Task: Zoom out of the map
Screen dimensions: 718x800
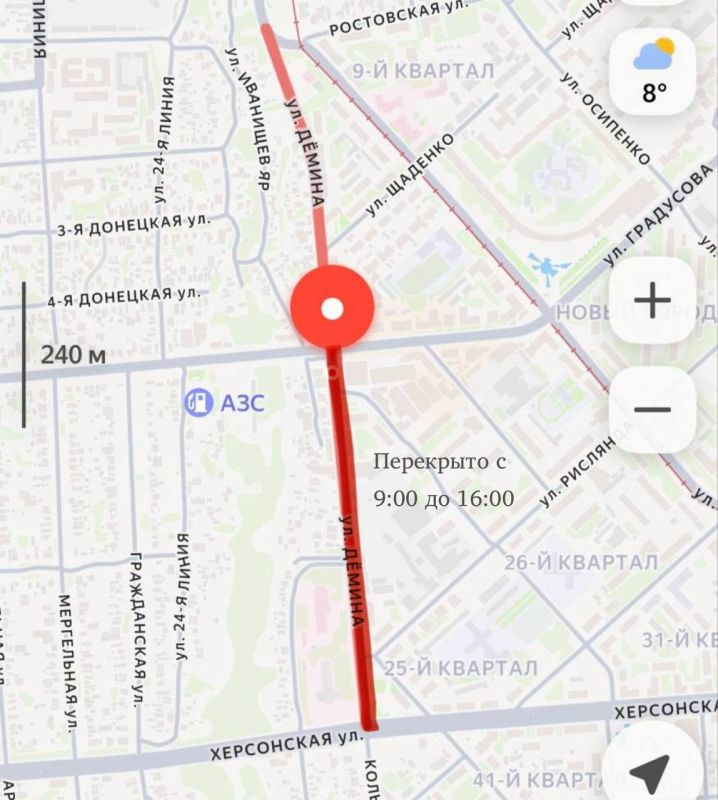Action: [x=652, y=410]
